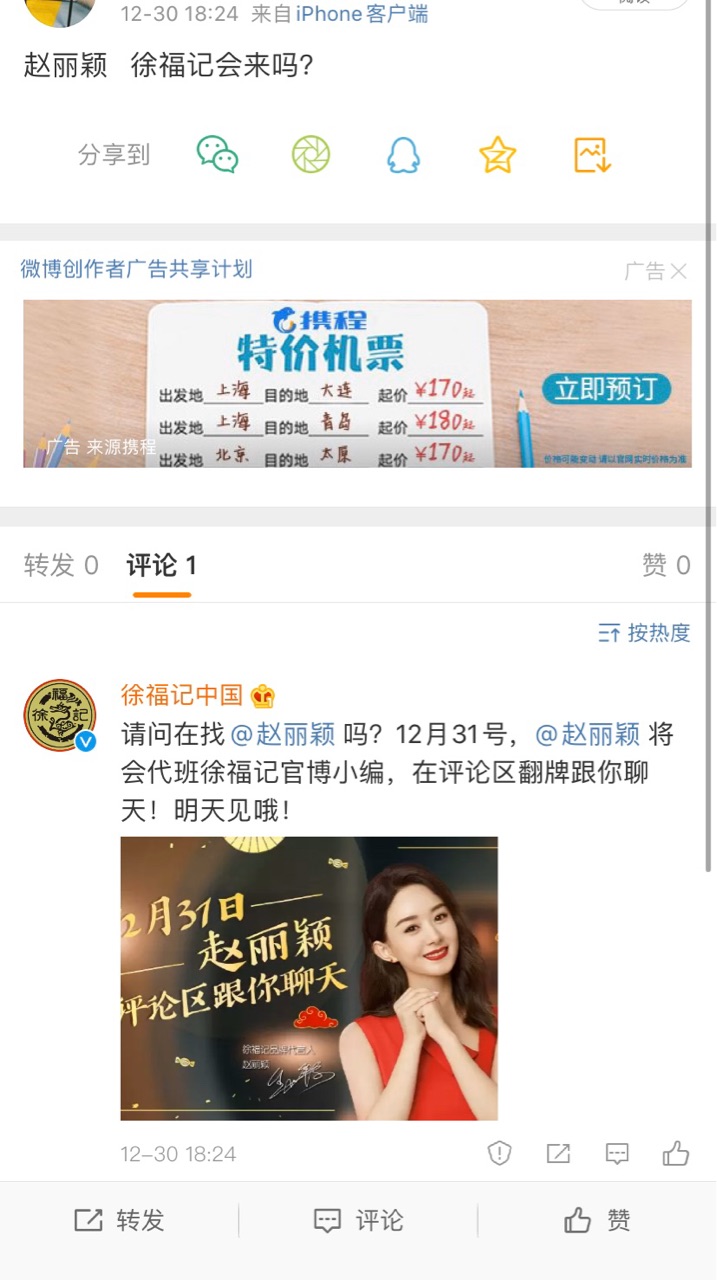Report the comment via the shield icon
This screenshot has height=1280, width=717.
(x=500, y=1153)
